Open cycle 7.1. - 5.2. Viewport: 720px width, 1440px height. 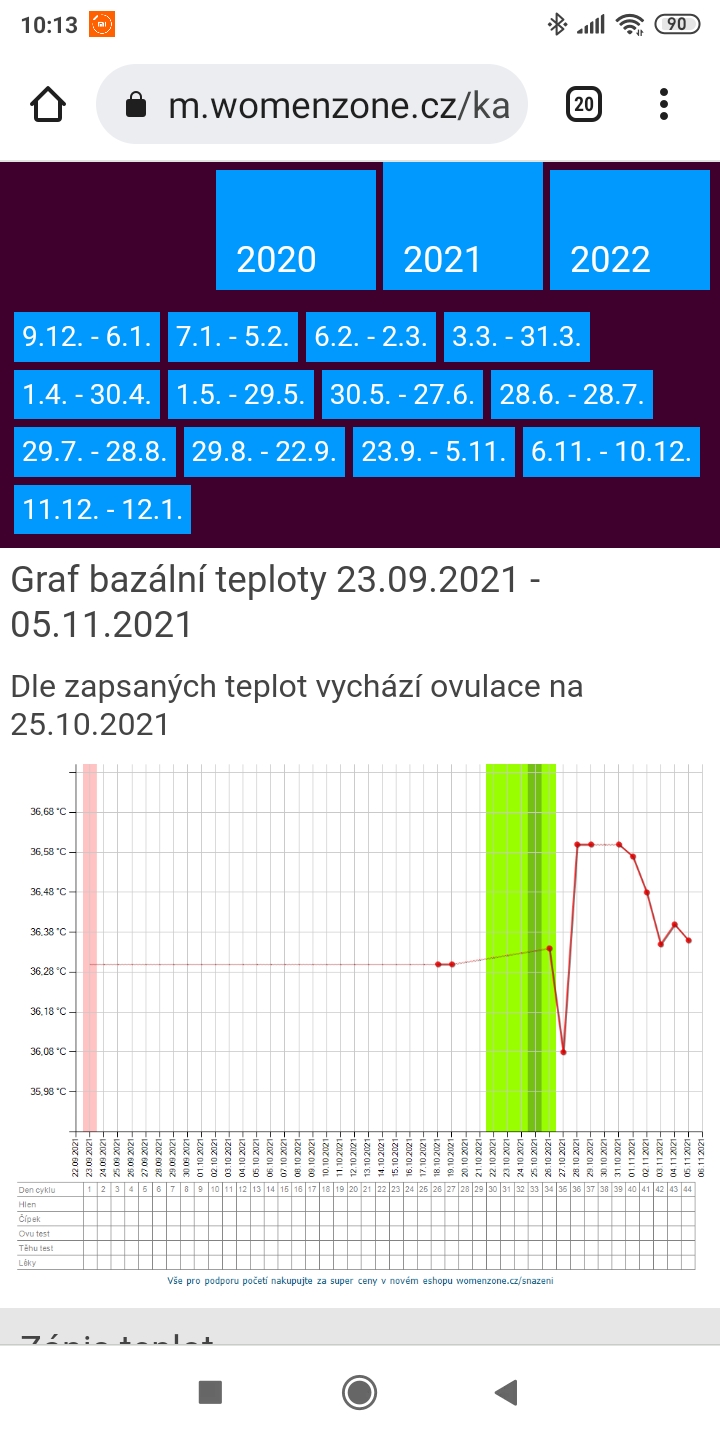[x=233, y=337]
